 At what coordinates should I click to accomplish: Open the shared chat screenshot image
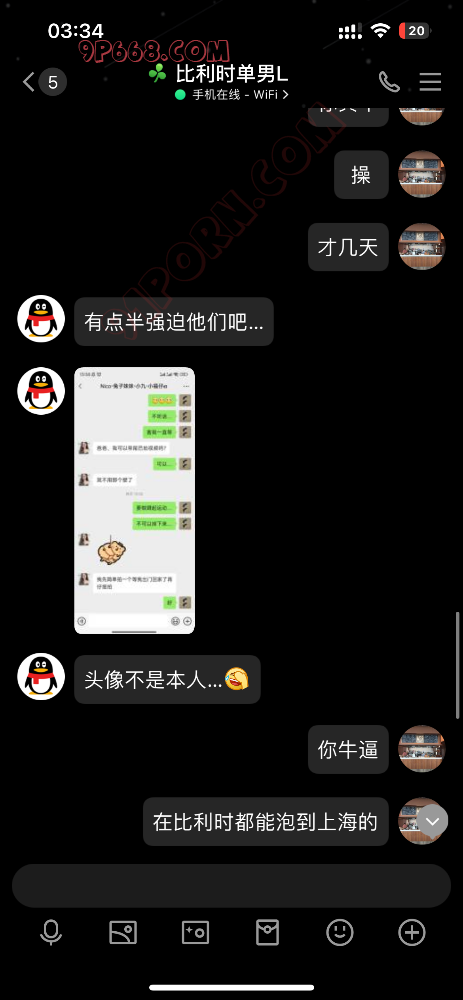[x=135, y=500]
